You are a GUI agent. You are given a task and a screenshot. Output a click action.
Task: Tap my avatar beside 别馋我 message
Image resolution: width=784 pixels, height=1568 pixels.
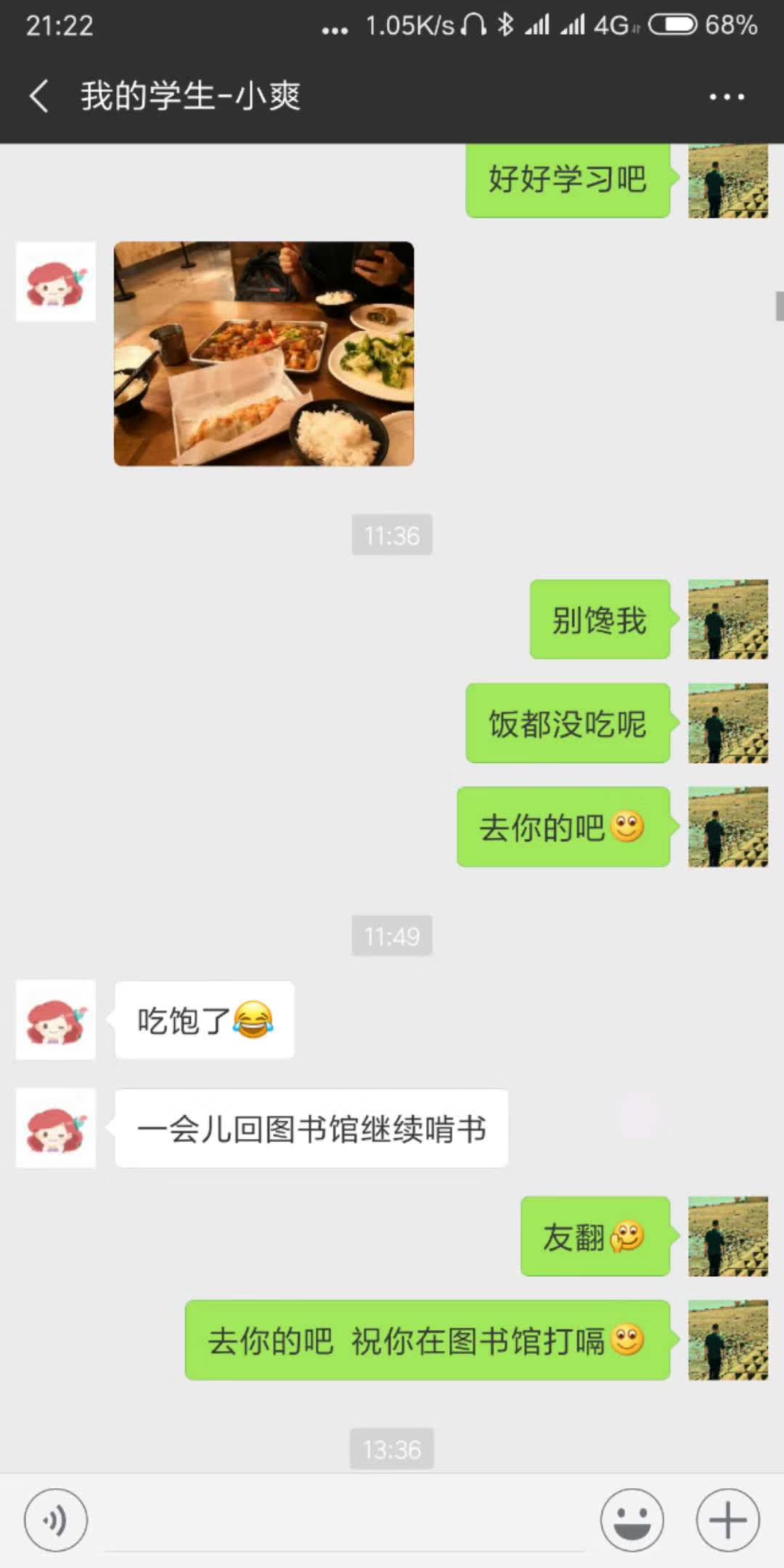tap(727, 619)
